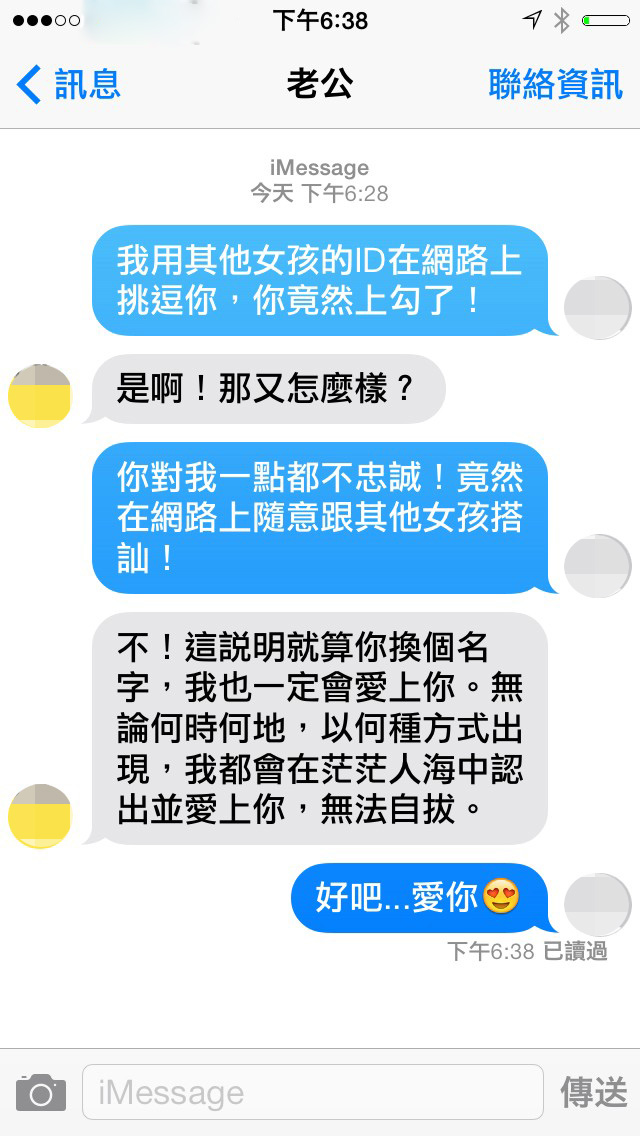This screenshot has height=1136, width=640.
Task: Go back to the 訊息 list
Action: (x=68, y=85)
